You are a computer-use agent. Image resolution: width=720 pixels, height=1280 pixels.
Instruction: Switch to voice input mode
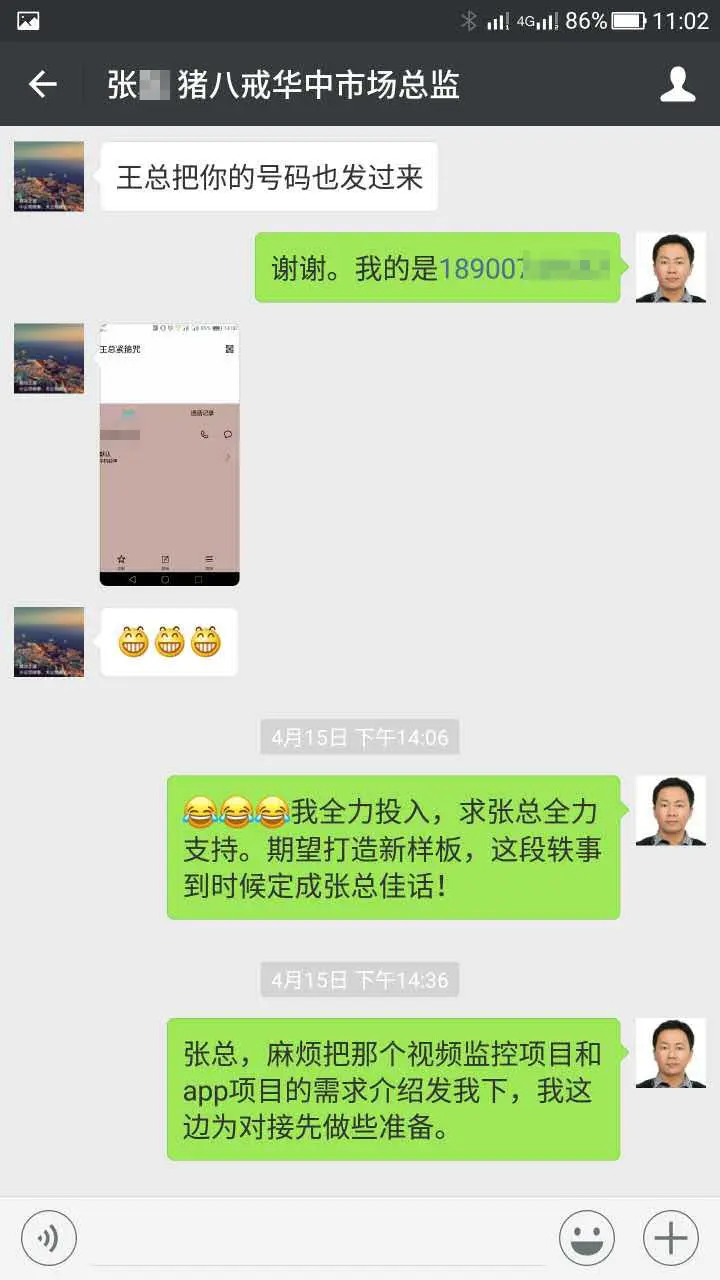48,1238
